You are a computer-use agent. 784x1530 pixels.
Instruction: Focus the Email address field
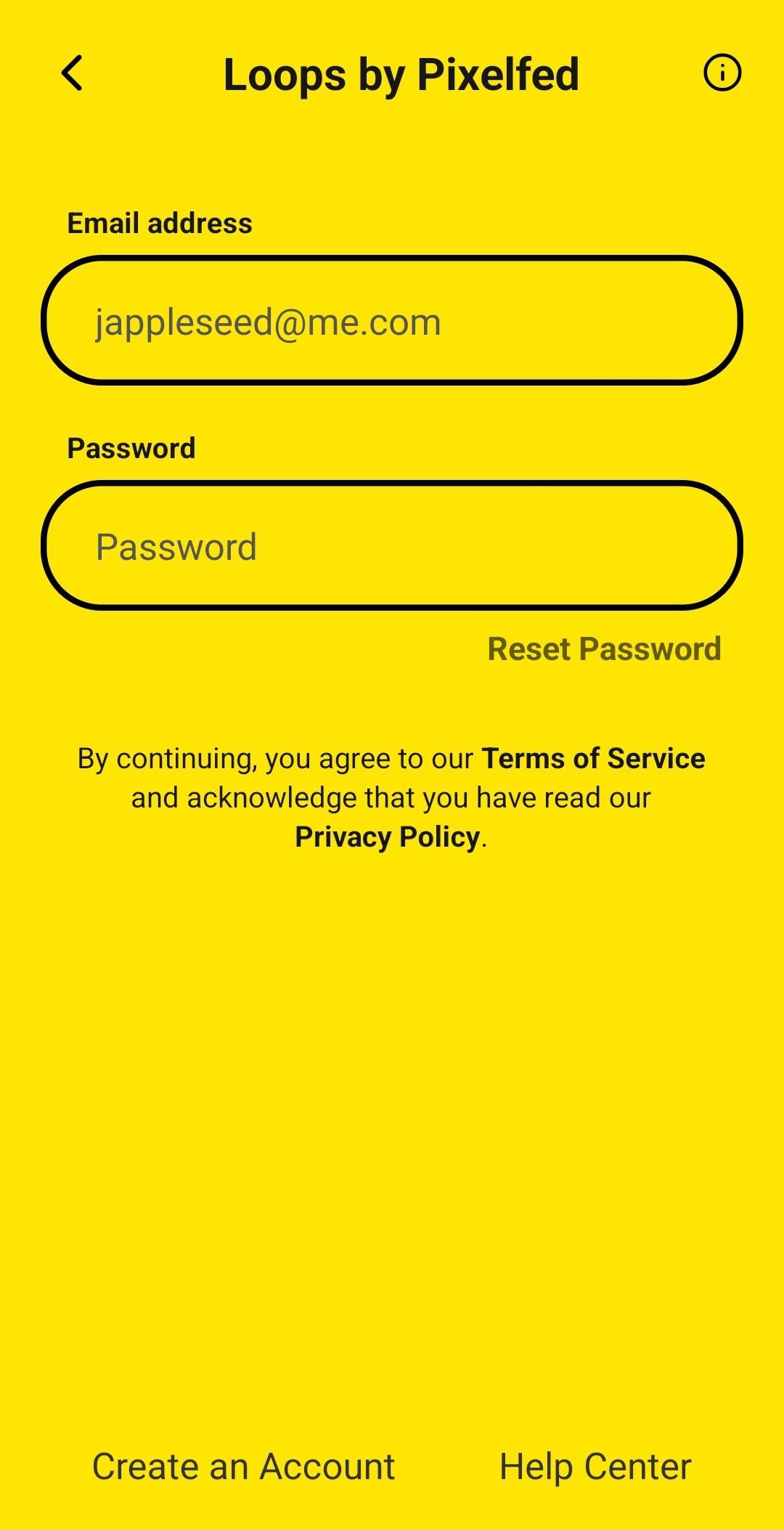tap(392, 320)
